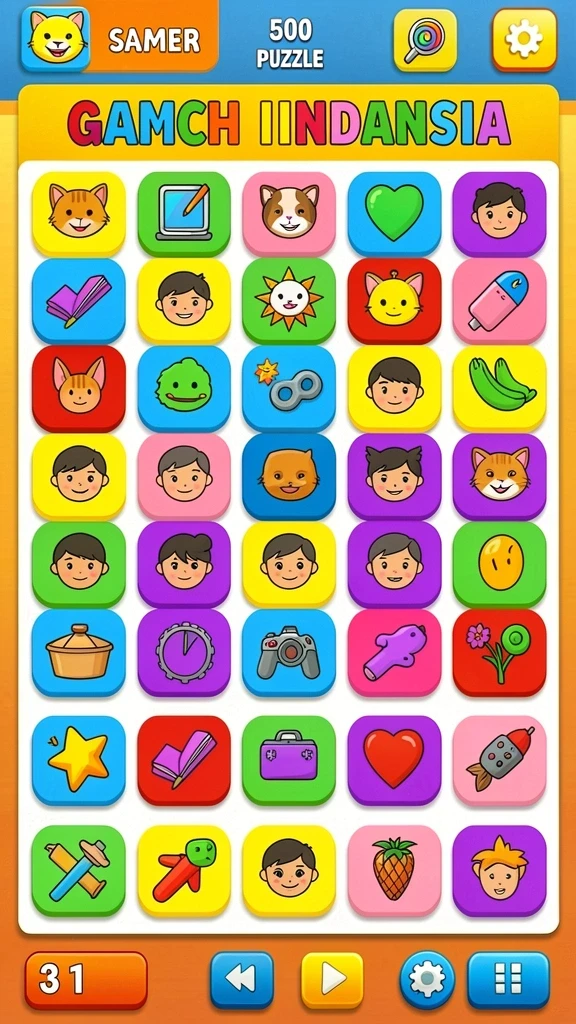The height and width of the screenshot is (1024, 576).
Task: Tap the laptop with pencil tile
Action: pos(184,214)
